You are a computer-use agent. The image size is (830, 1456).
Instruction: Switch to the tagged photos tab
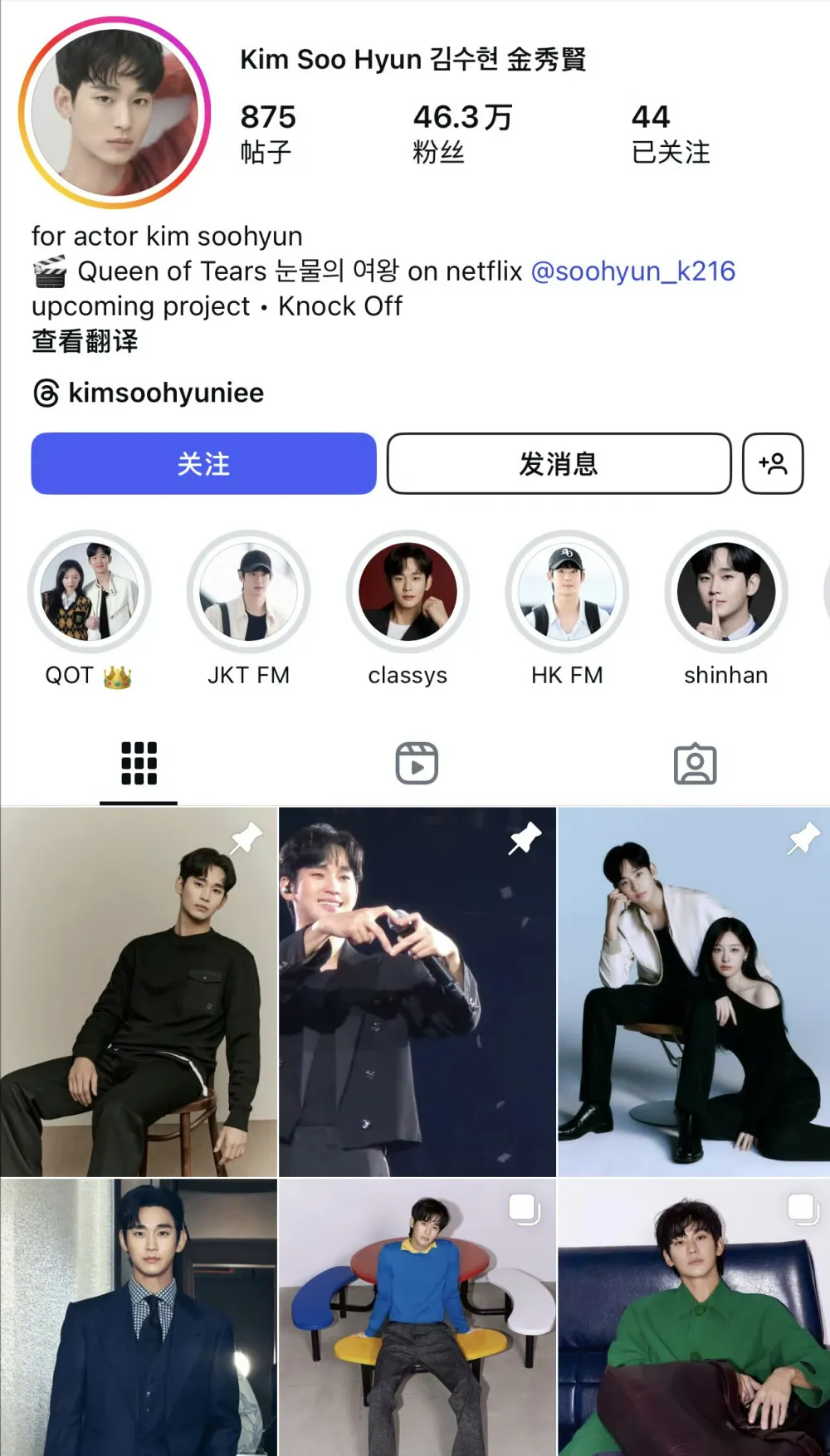pos(695,763)
